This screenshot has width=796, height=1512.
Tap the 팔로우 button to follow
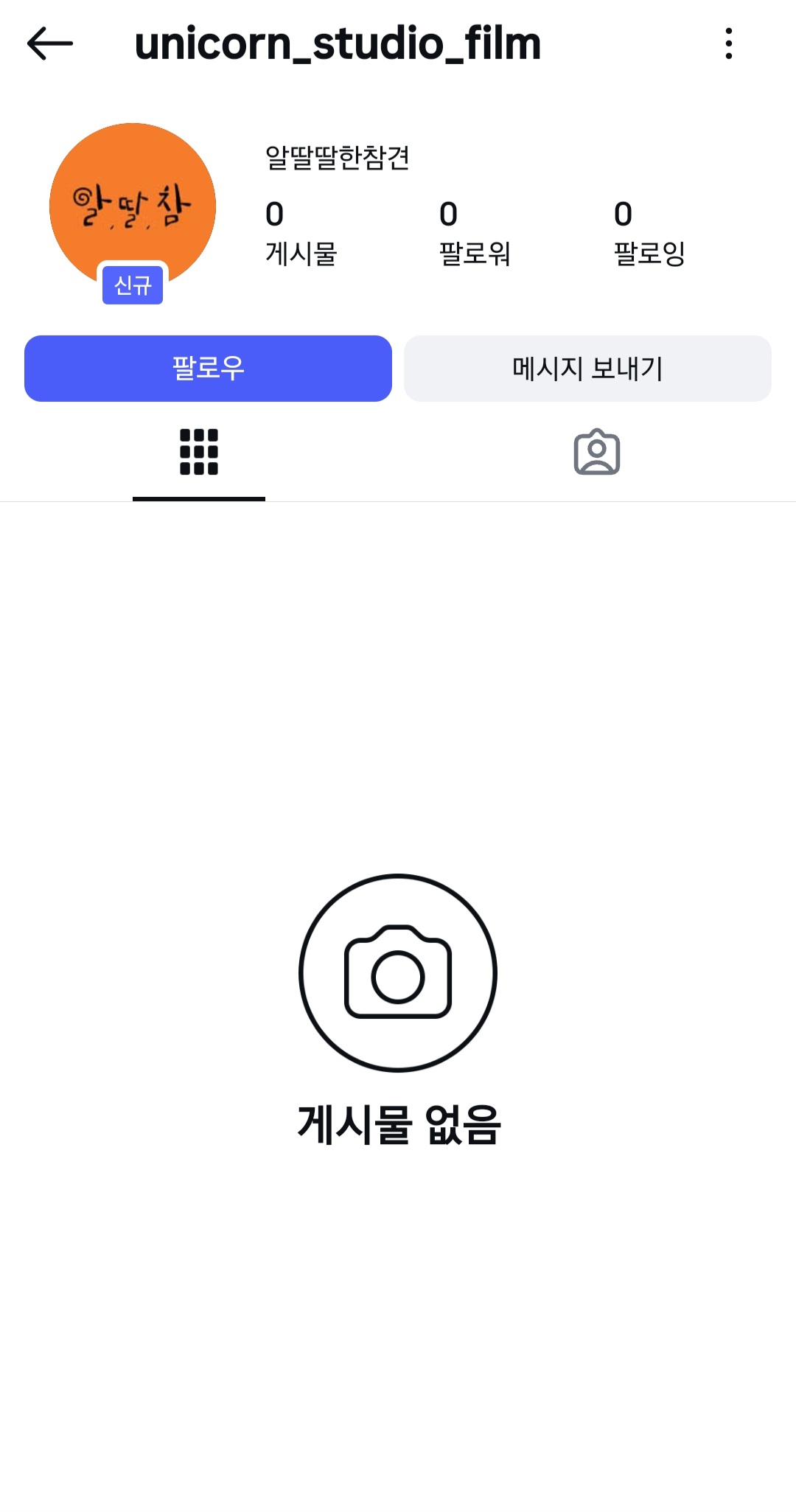(x=208, y=369)
